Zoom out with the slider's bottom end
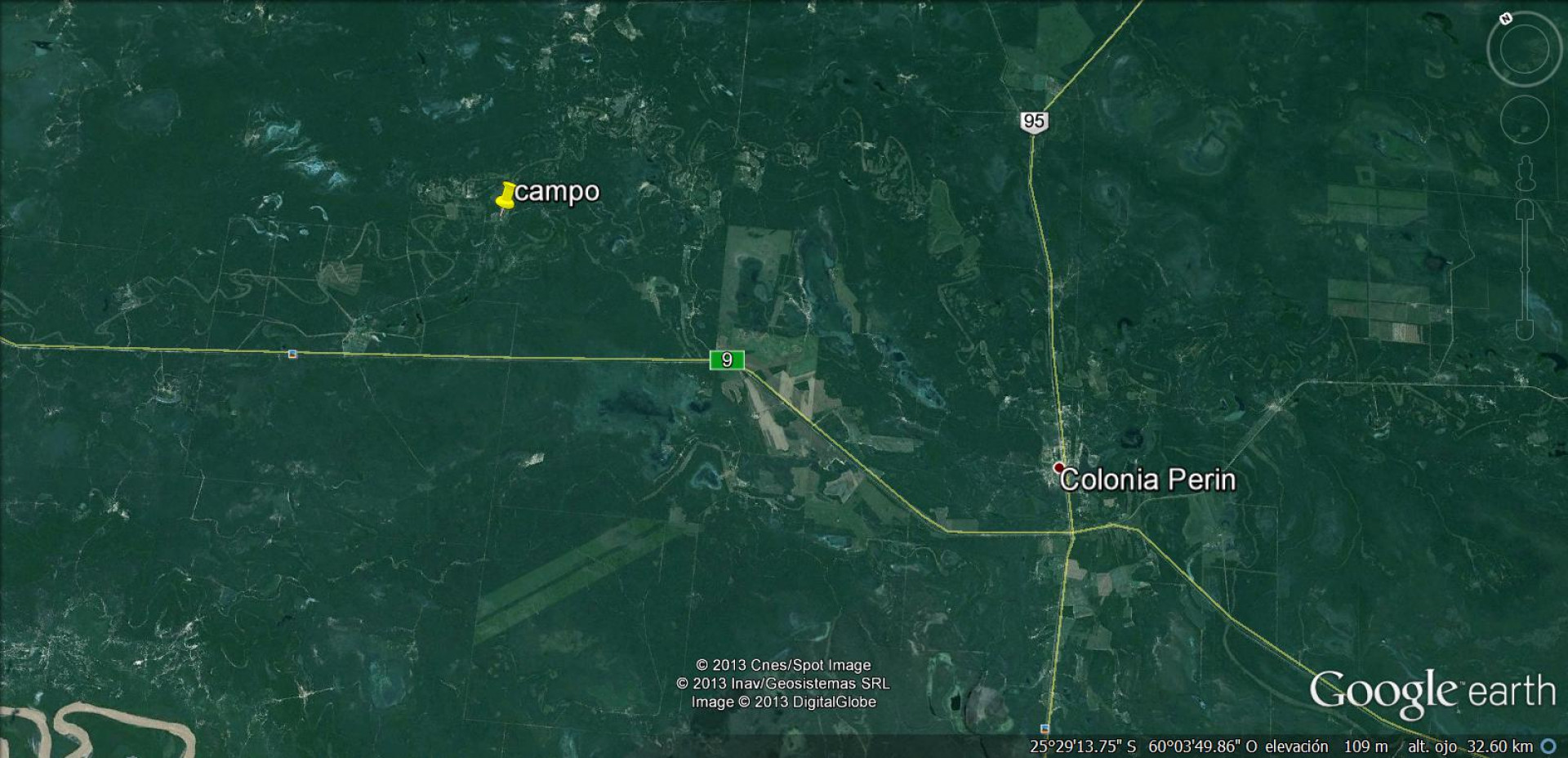 click(x=1525, y=330)
